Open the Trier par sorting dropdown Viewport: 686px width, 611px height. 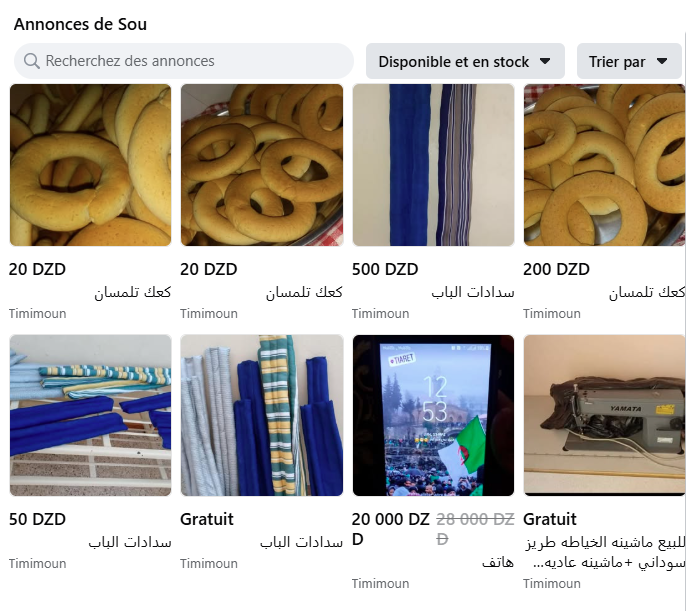pos(628,62)
